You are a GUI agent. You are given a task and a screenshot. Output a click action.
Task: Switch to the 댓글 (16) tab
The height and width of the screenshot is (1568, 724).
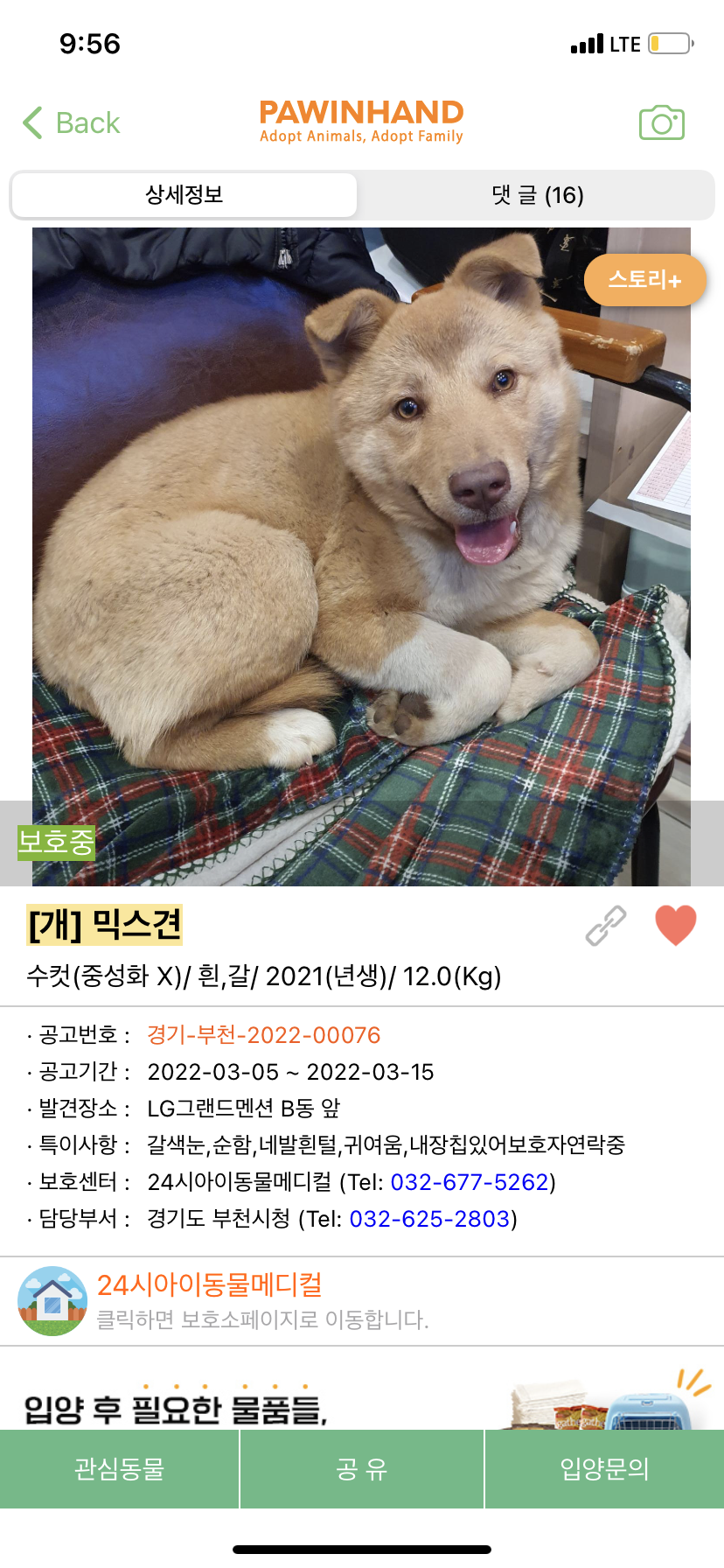[537, 195]
